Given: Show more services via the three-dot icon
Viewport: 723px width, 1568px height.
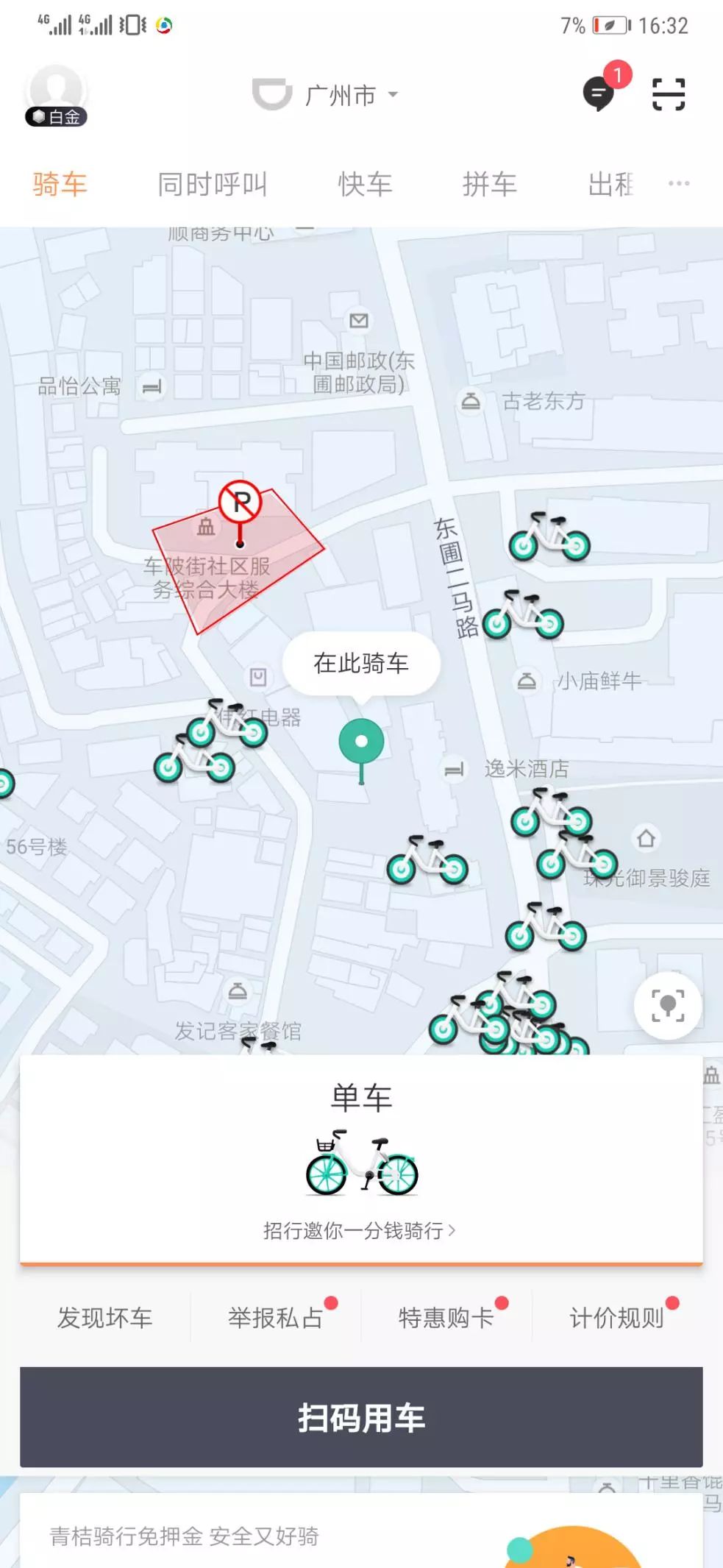Looking at the screenshot, I should (x=678, y=183).
